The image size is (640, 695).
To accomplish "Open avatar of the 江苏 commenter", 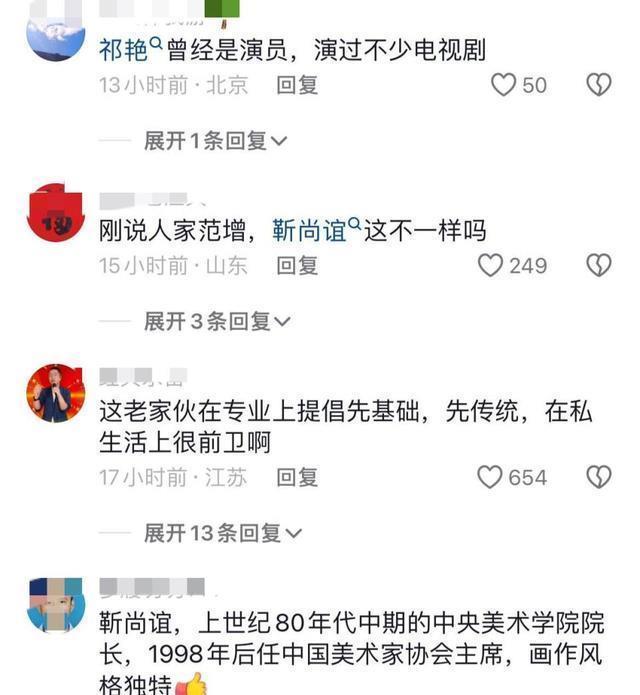I will 55,393.
